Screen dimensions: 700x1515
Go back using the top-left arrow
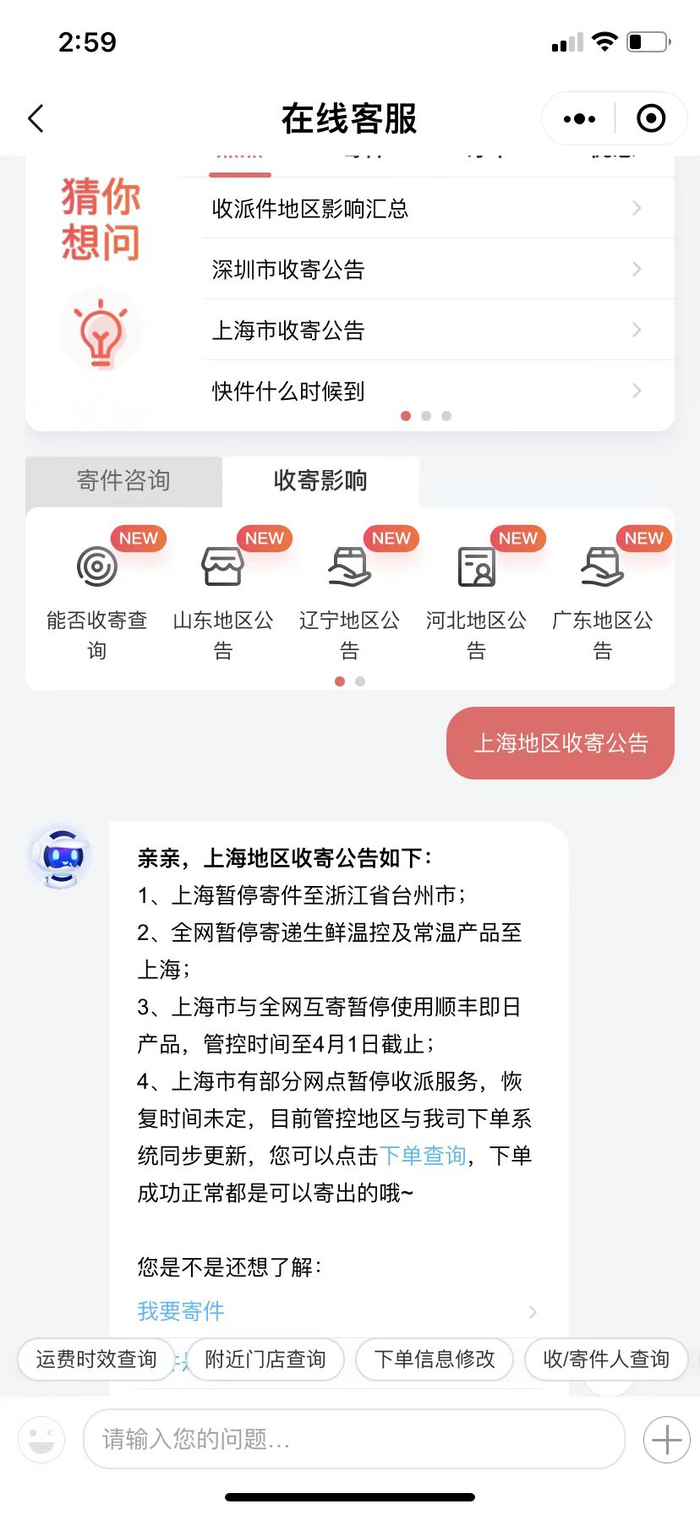pyautogui.click(x=36, y=119)
